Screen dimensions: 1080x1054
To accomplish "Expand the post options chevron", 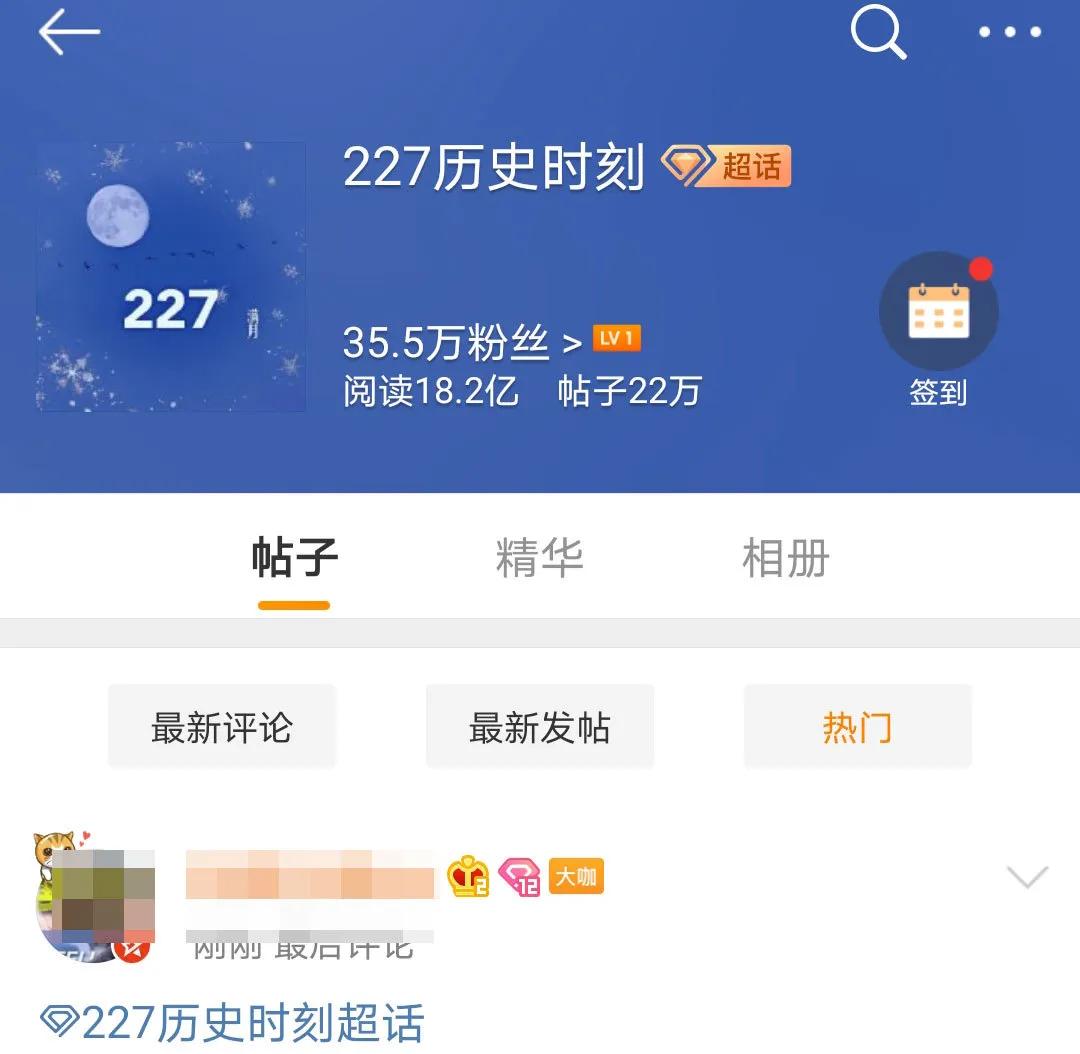I will pos(1027,877).
